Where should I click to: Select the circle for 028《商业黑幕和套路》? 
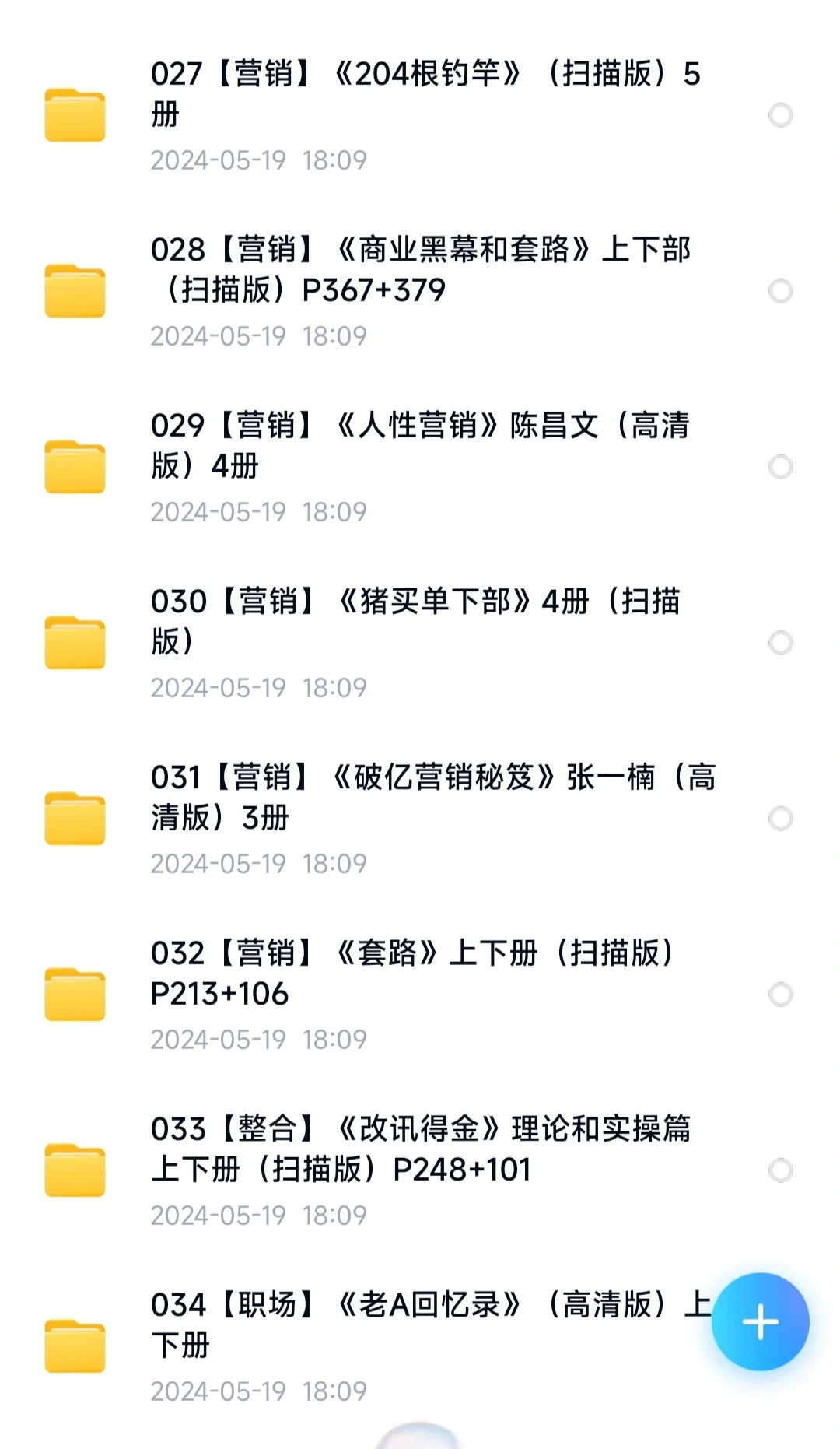[780, 291]
